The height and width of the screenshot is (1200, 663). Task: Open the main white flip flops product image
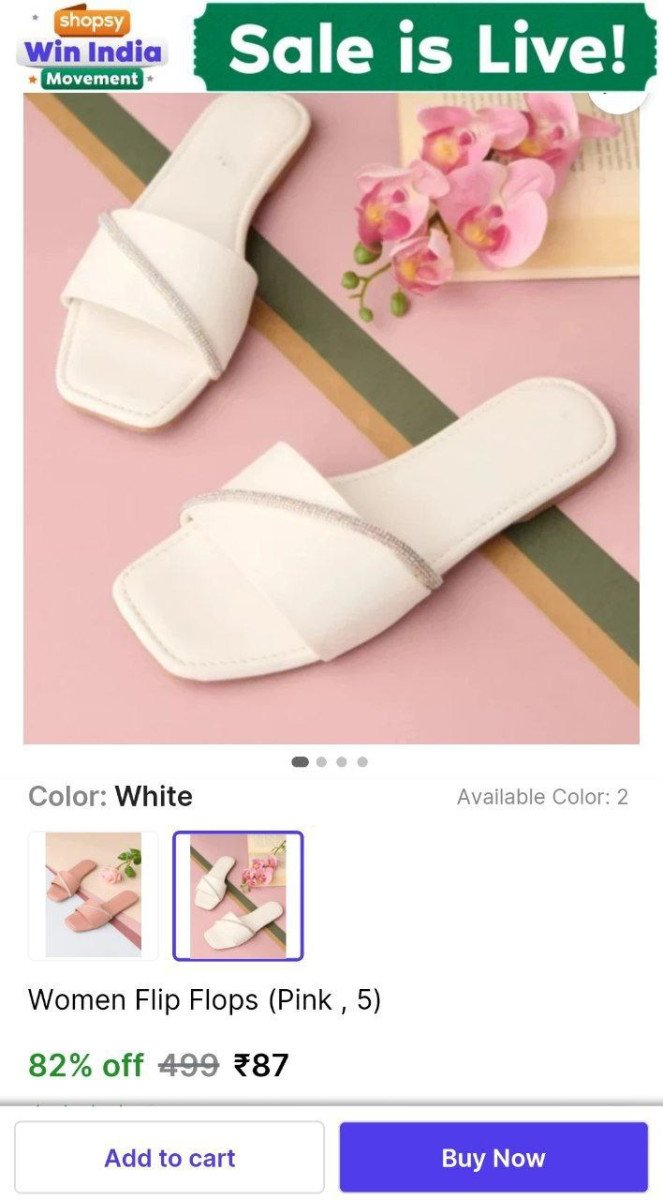pos(331,420)
